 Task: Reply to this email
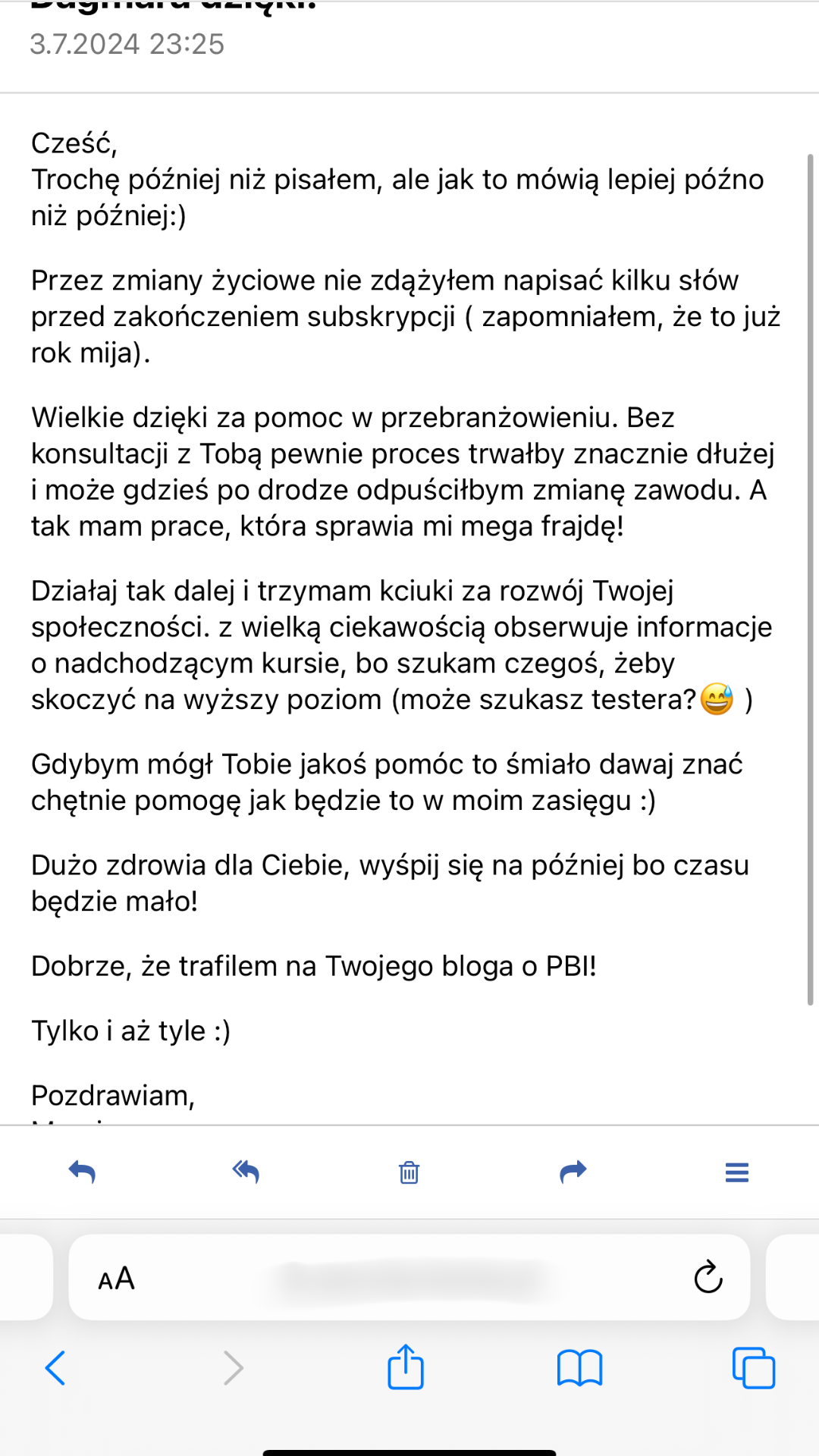[x=82, y=1172]
